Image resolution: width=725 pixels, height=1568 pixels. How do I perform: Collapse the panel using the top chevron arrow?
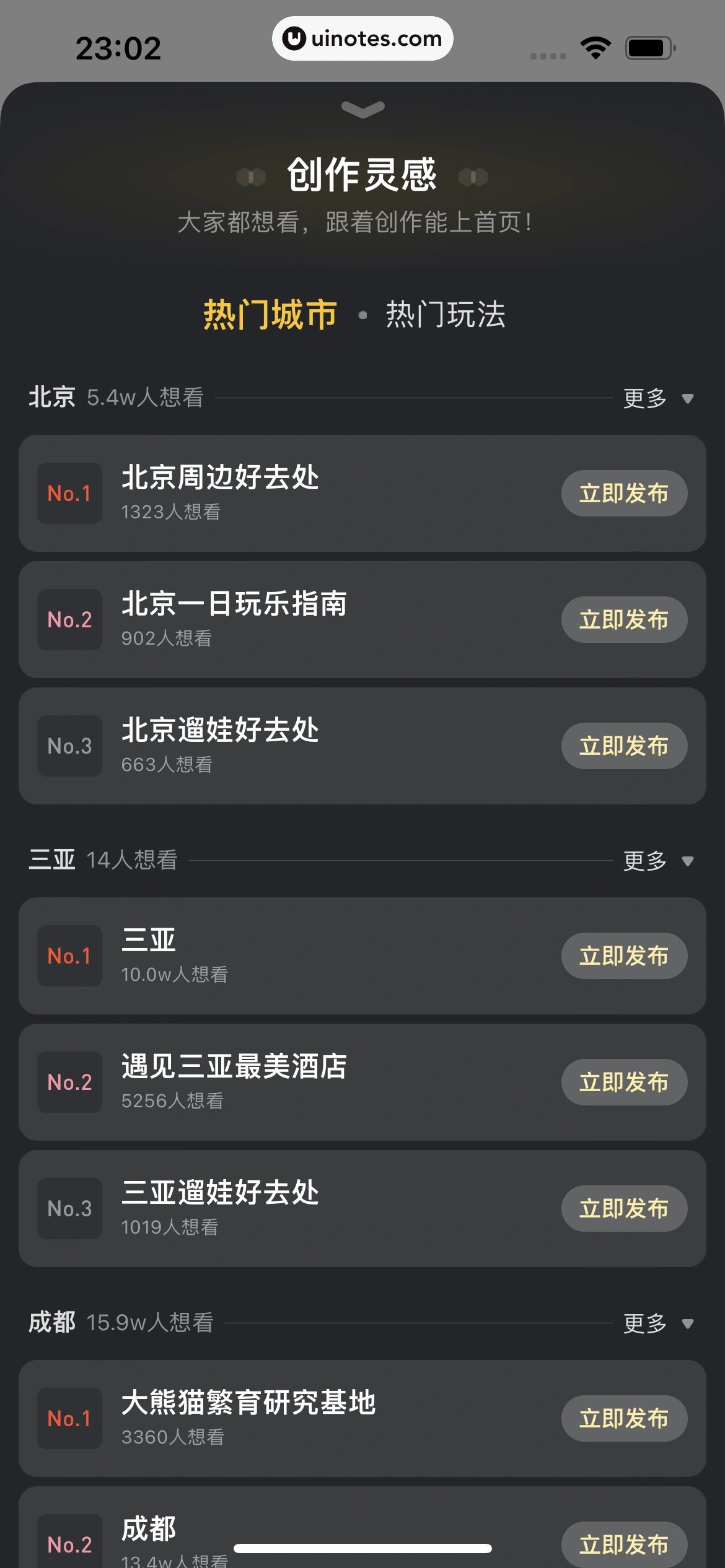click(x=362, y=110)
